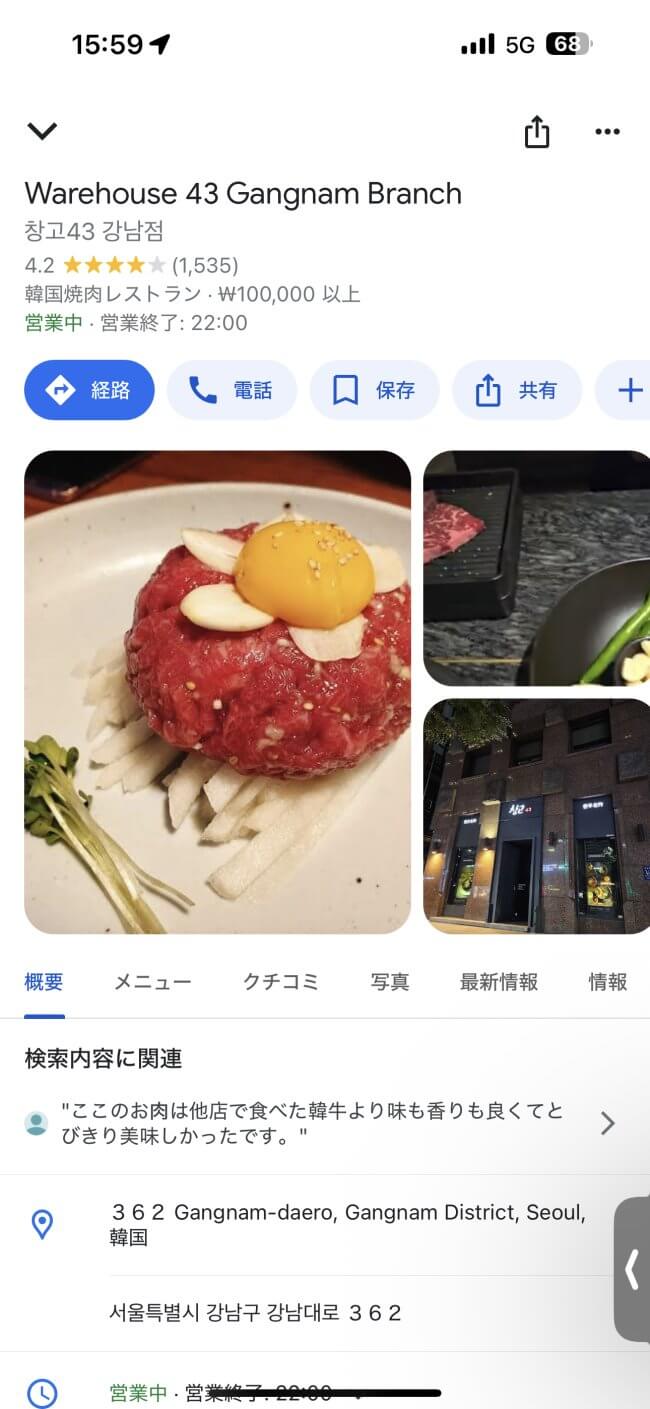Open the raw beef tartare photo
Image resolution: width=650 pixels, height=1409 pixels.
click(217, 692)
